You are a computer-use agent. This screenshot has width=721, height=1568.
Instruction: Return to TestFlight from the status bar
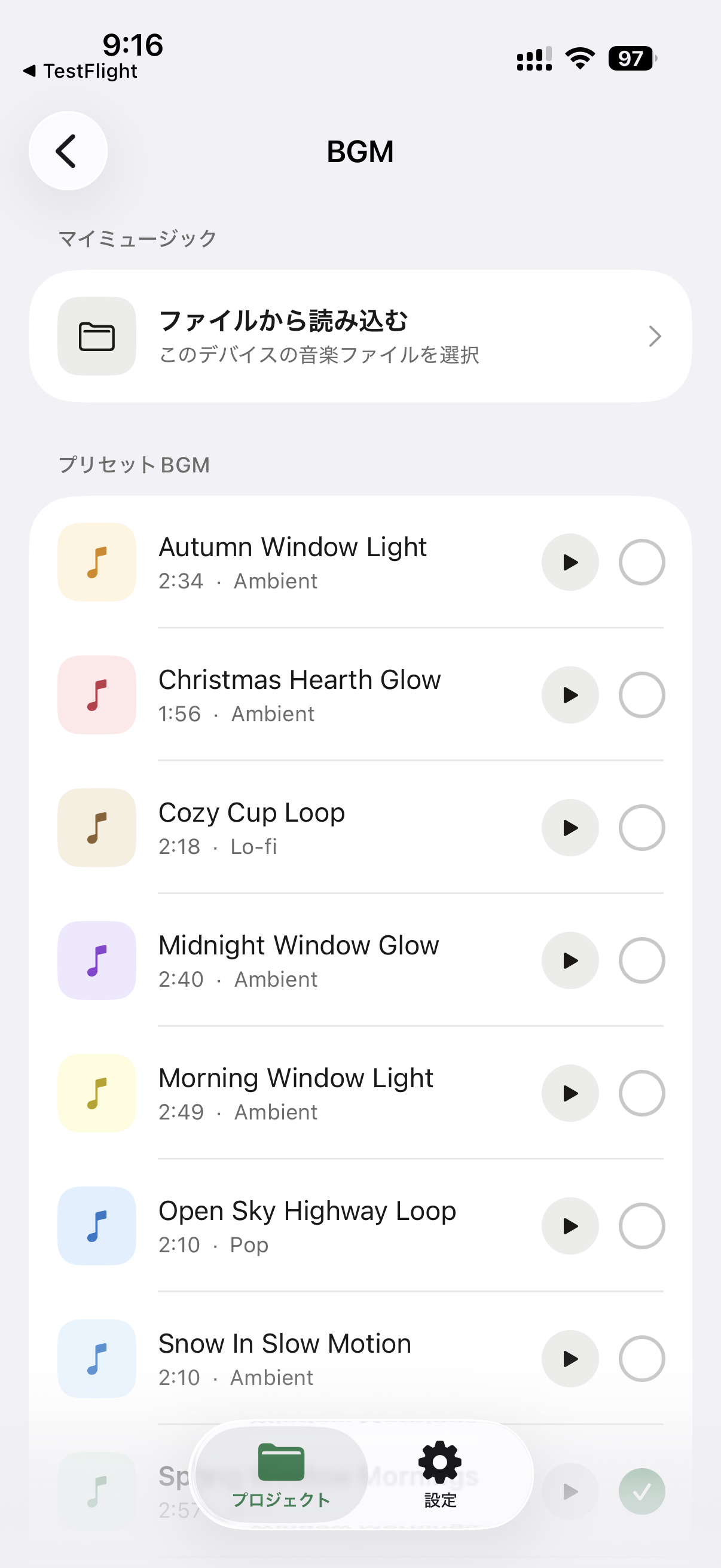click(x=80, y=71)
